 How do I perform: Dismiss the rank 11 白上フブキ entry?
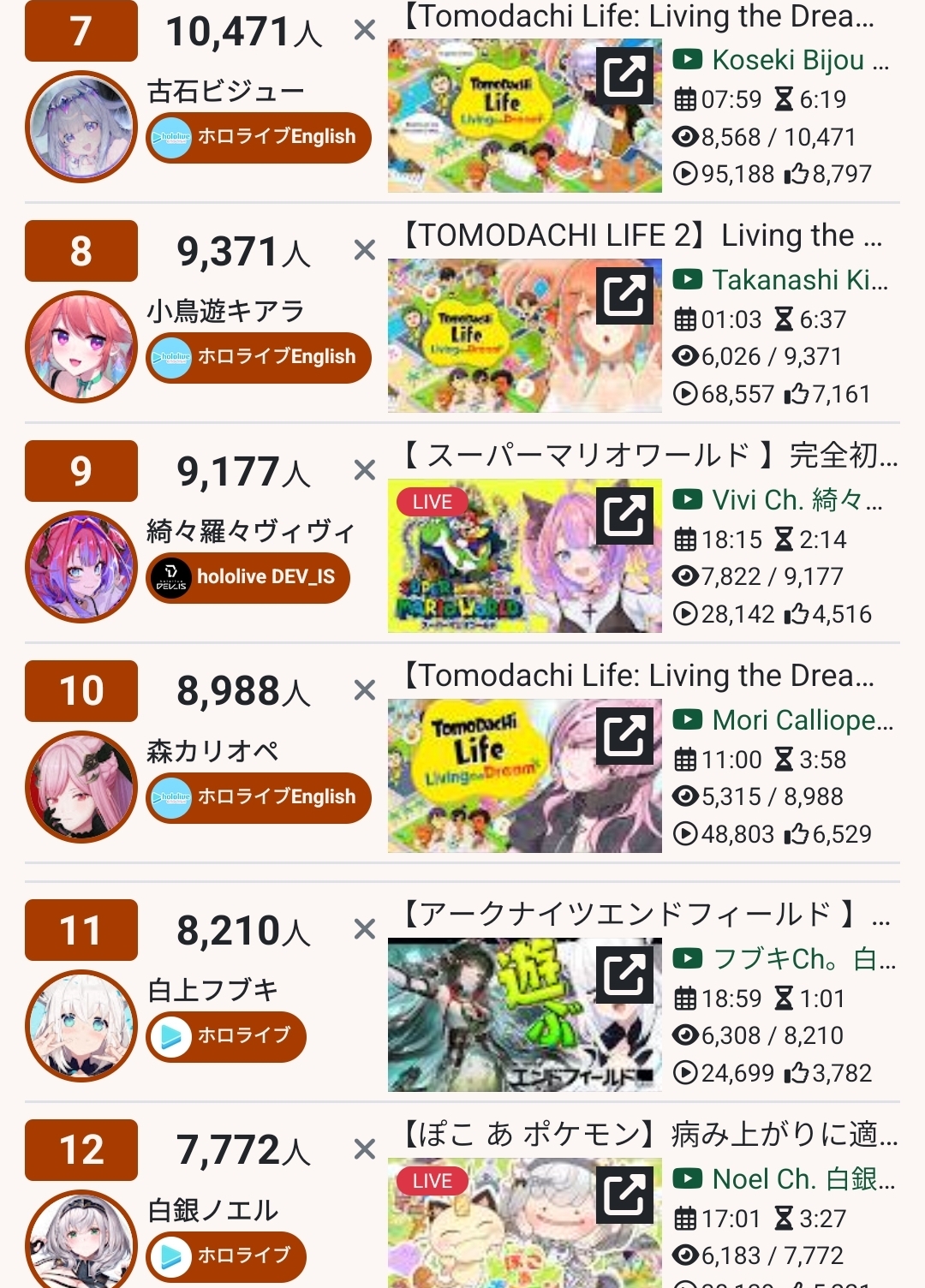click(365, 929)
